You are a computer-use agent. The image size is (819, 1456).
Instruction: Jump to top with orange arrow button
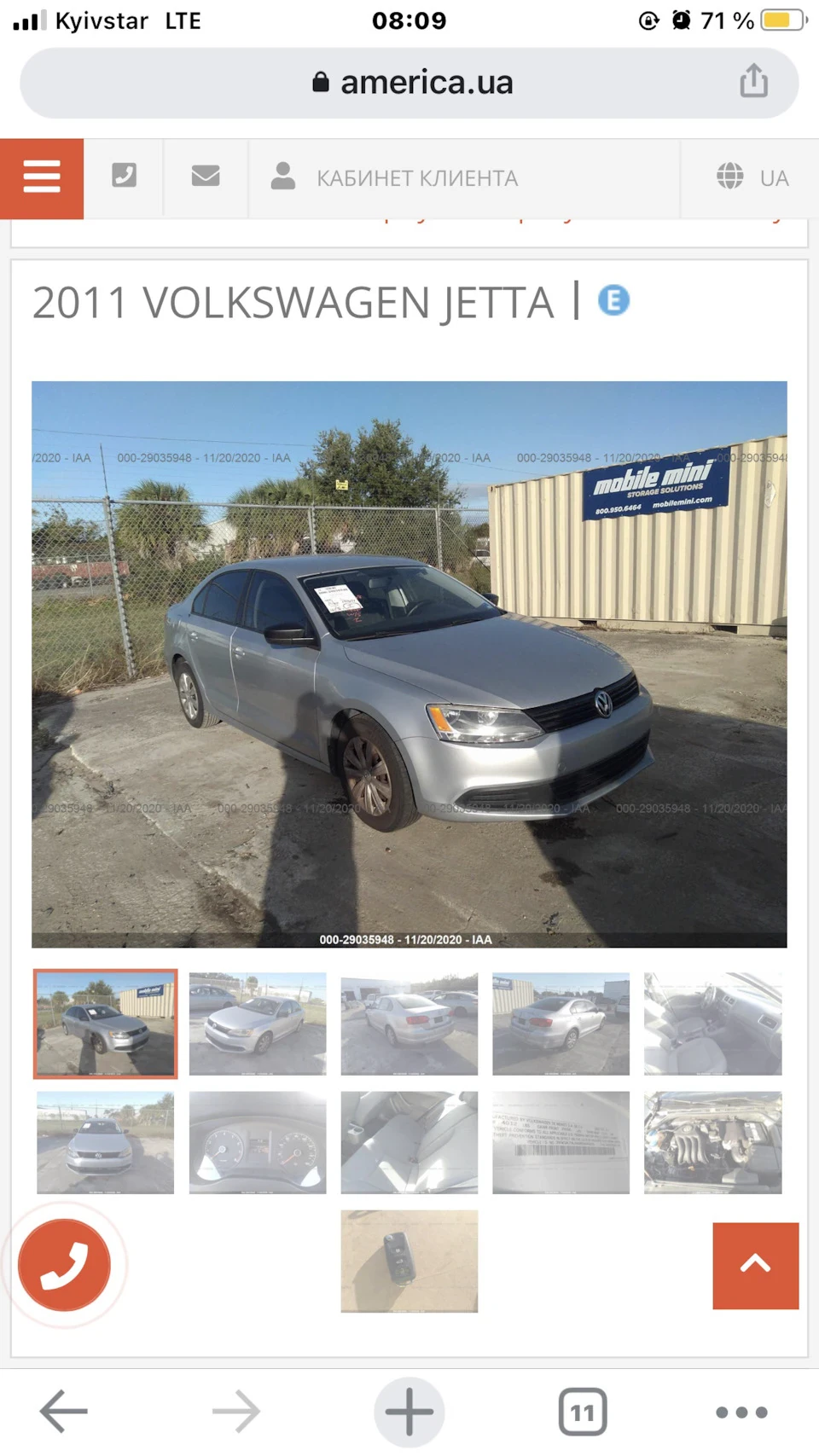pos(756,1266)
